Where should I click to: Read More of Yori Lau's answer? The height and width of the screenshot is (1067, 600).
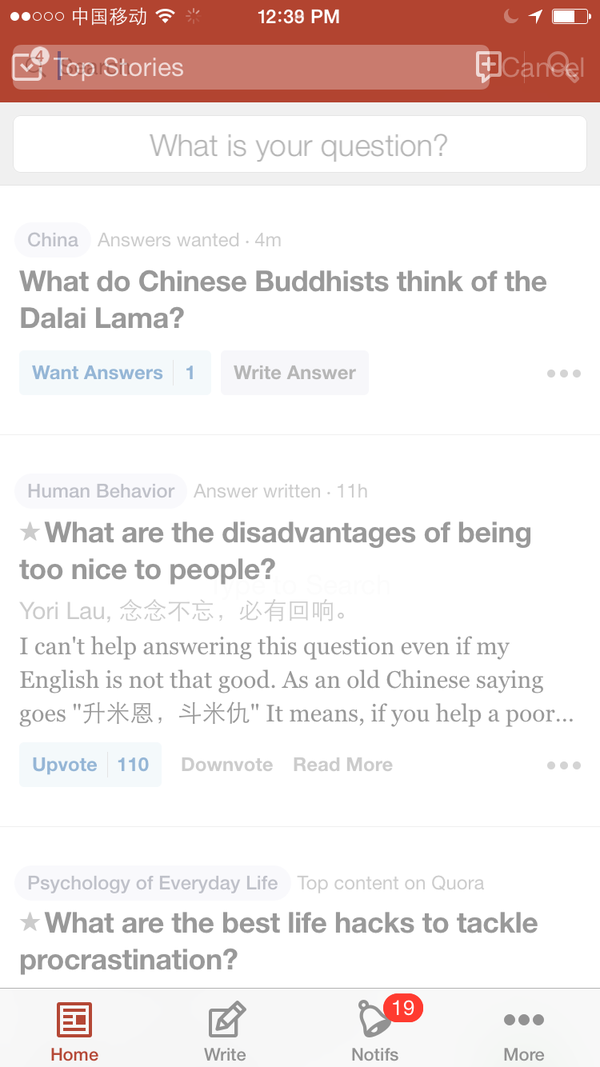(x=343, y=764)
